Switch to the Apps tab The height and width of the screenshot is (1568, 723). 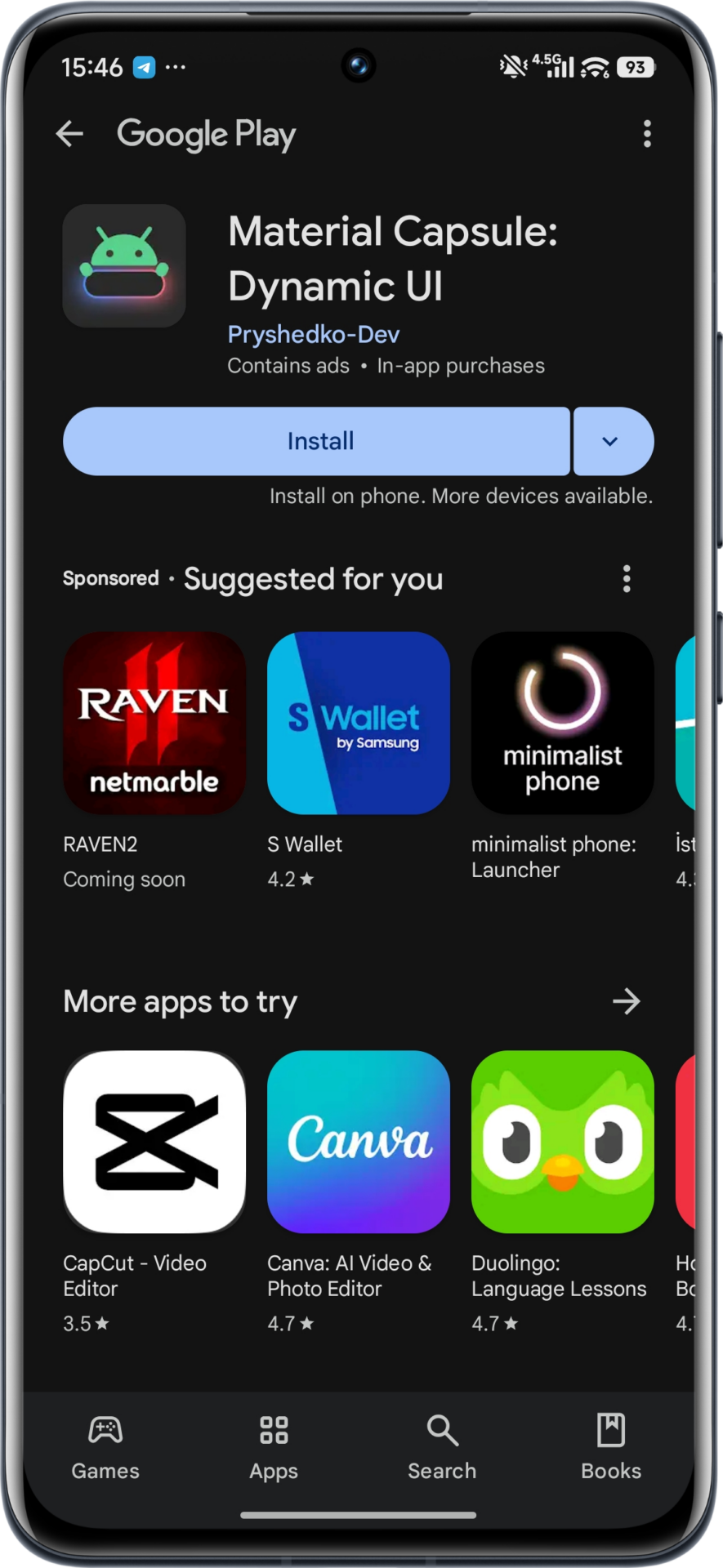274,1447
